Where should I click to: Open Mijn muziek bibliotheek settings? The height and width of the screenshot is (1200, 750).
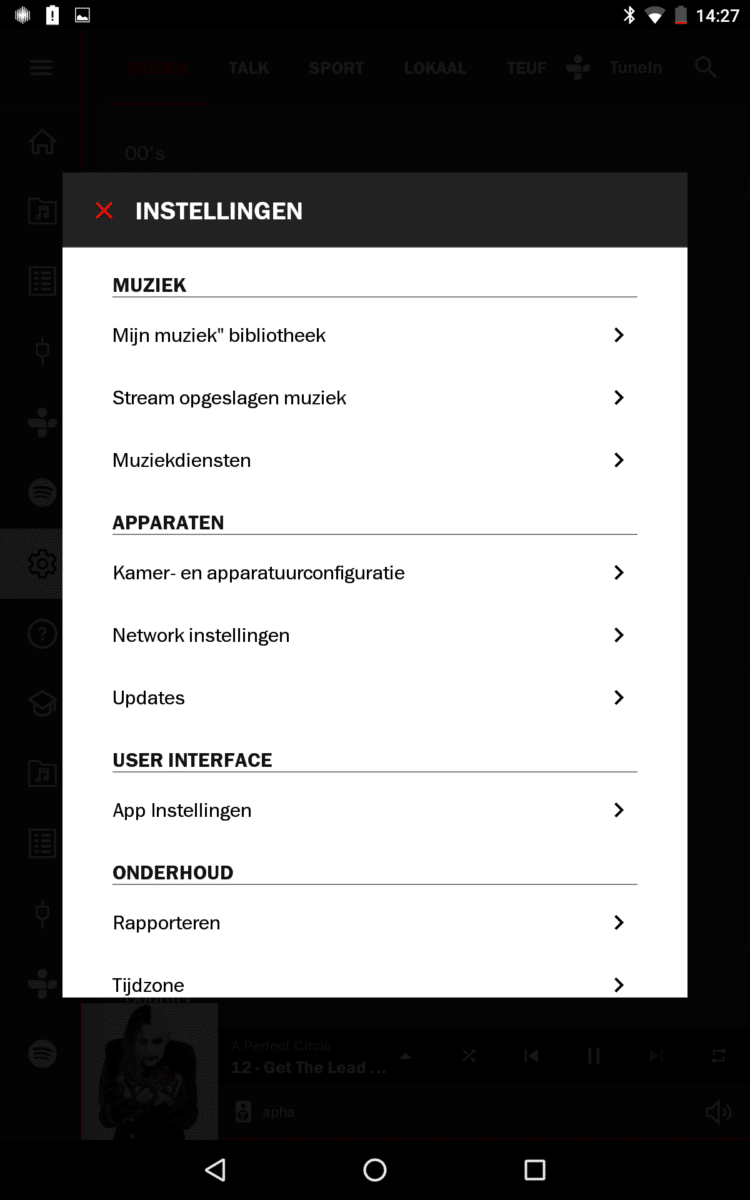[x=375, y=335]
